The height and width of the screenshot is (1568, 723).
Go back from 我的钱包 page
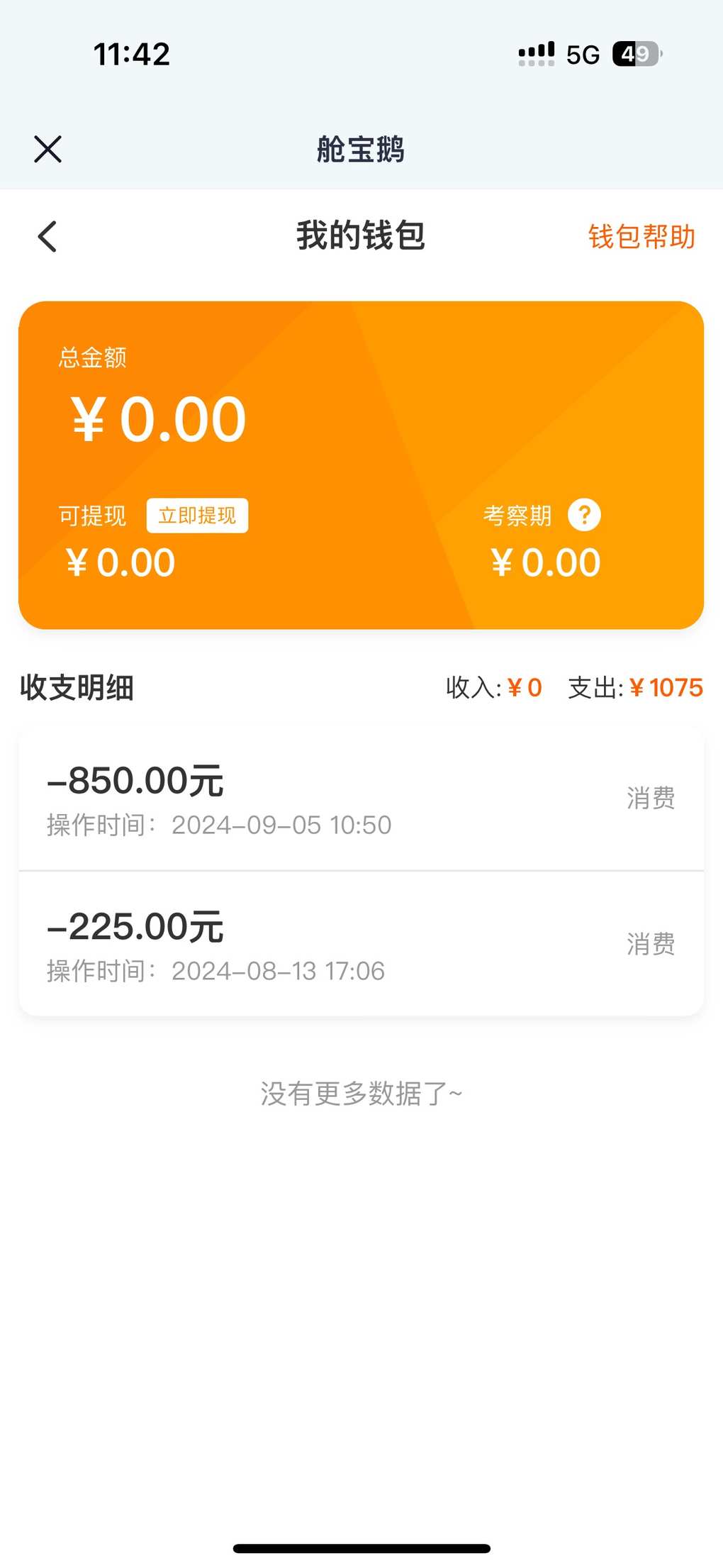47,237
